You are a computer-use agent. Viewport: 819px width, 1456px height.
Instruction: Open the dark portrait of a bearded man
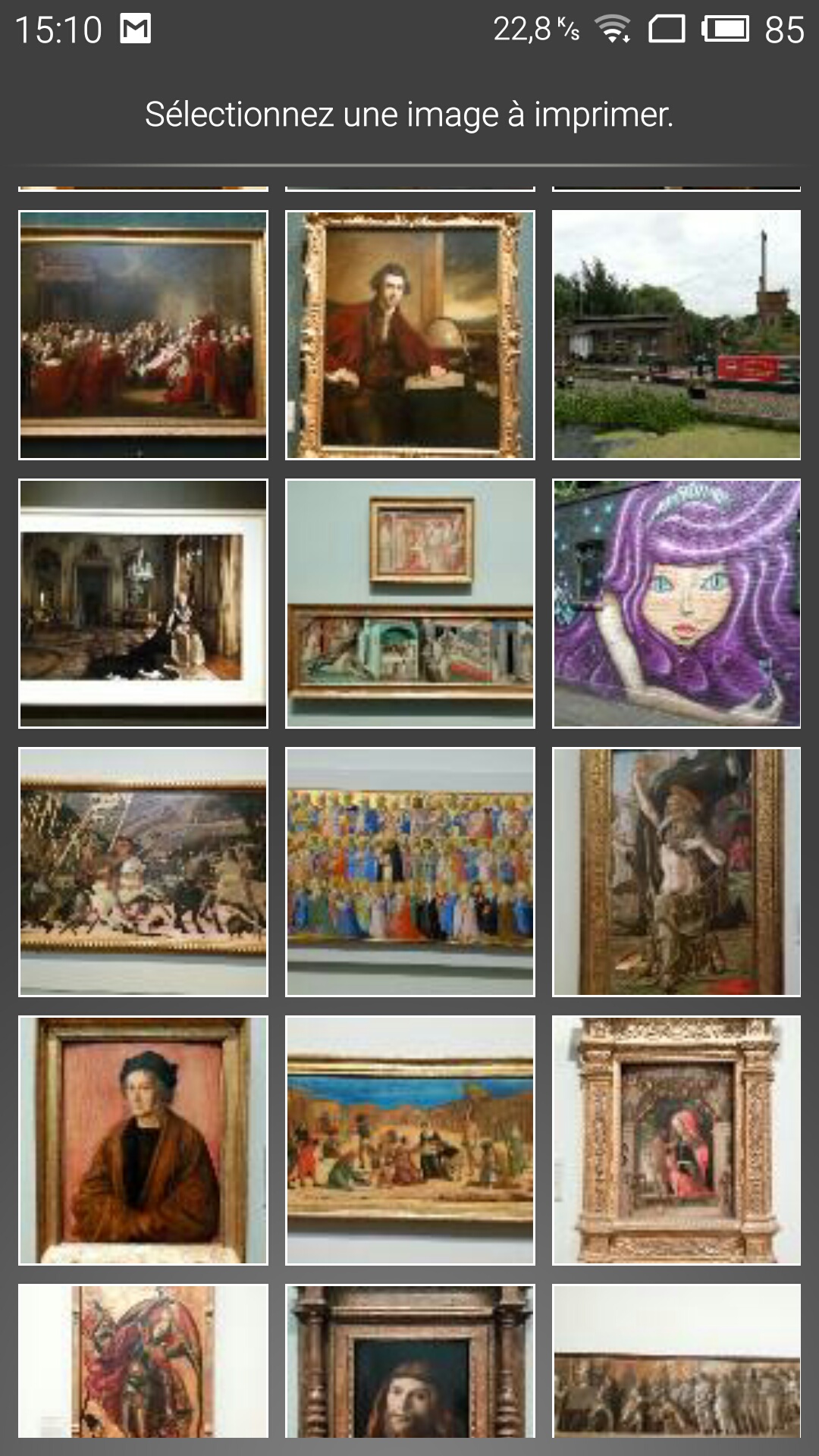click(x=410, y=1361)
